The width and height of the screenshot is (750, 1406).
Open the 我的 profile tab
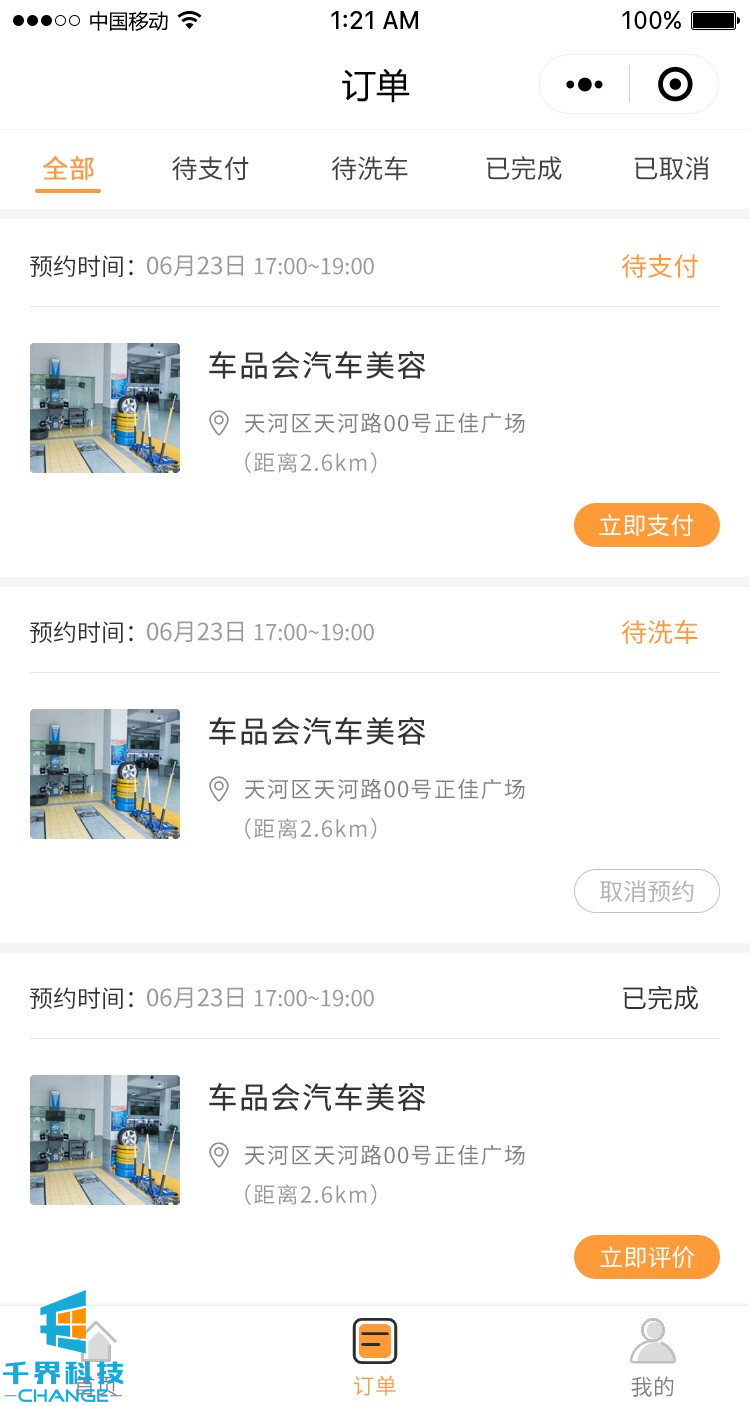[x=653, y=1356]
